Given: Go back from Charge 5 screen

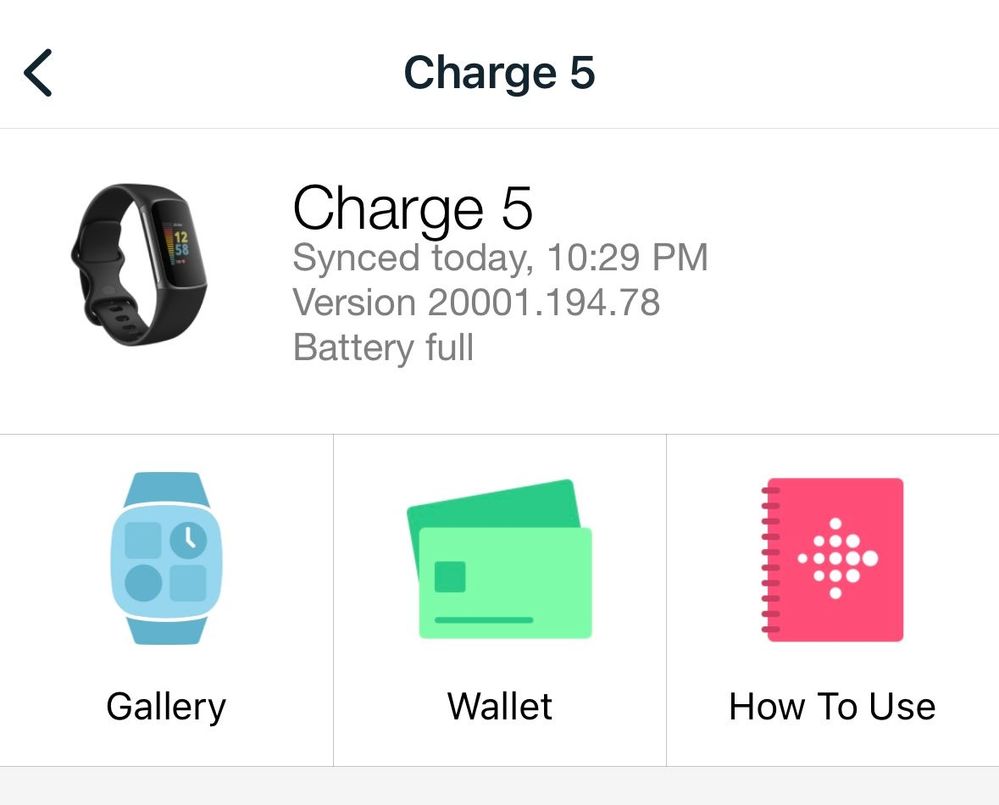Looking at the screenshot, I should click(x=38, y=73).
